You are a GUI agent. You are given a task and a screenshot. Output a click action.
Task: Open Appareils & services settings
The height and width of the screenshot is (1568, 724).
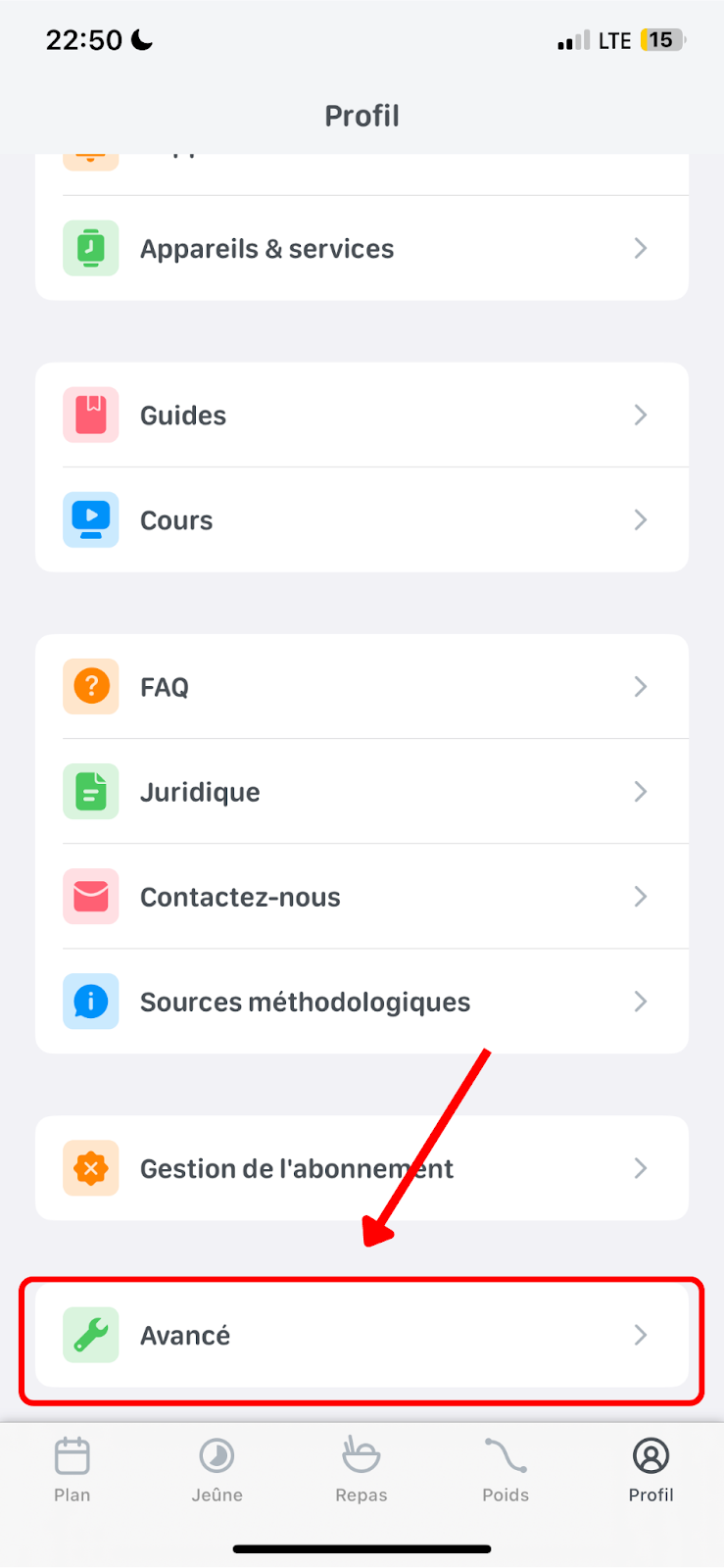point(362,249)
